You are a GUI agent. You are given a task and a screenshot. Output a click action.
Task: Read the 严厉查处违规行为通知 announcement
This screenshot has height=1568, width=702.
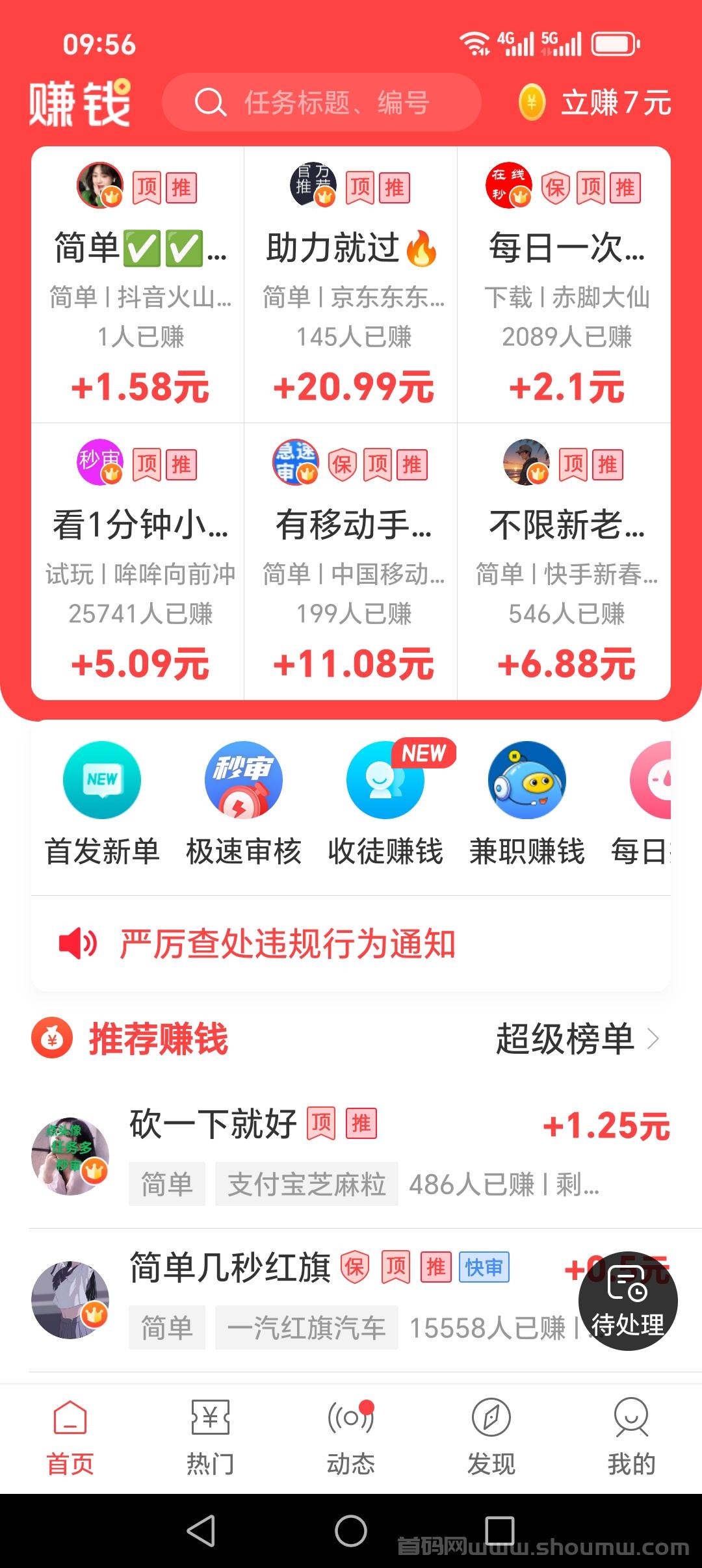pyautogui.click(x=286, y=944)
